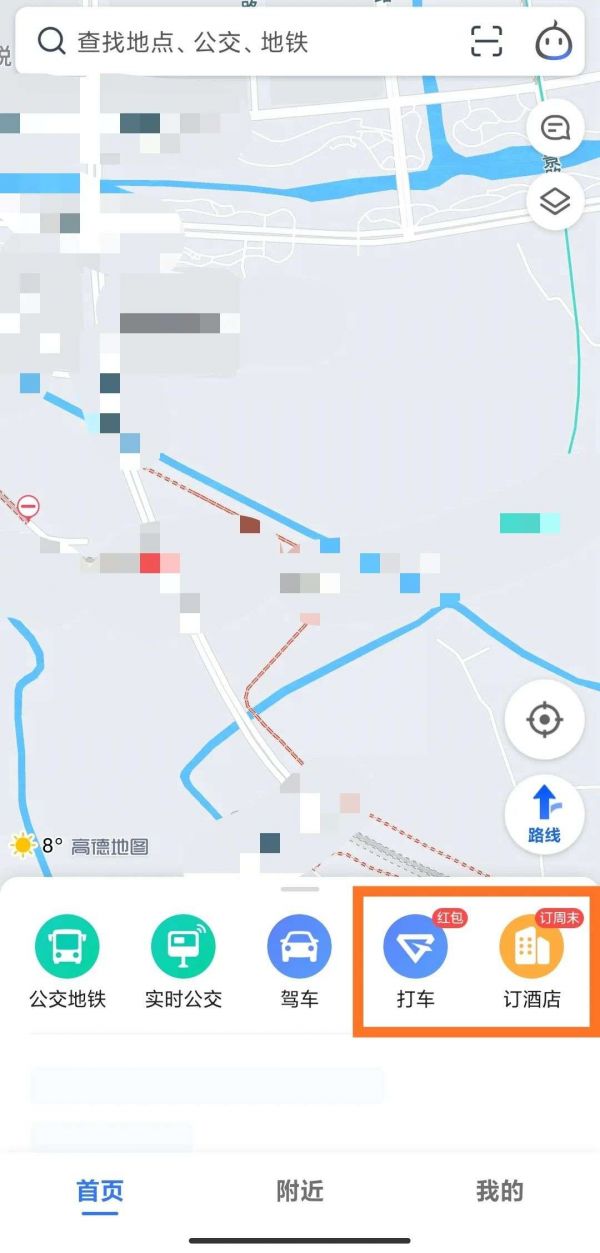Screen dimensions: 600x1253
Task: Switch to the 附近 tab
Action: pyautogui.click(x=300, y=1191)
